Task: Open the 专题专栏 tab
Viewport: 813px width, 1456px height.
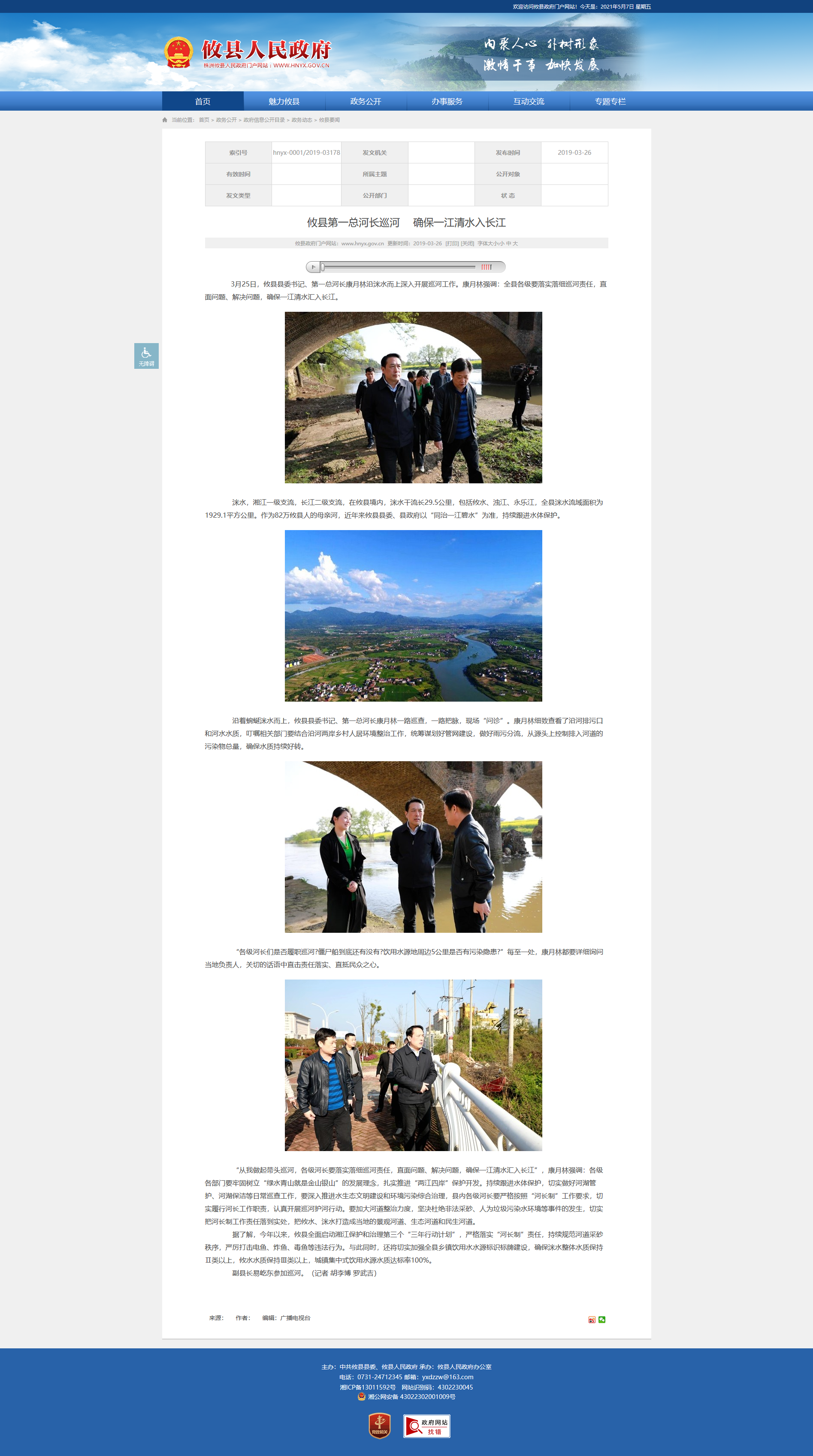Action: point(610,101)
